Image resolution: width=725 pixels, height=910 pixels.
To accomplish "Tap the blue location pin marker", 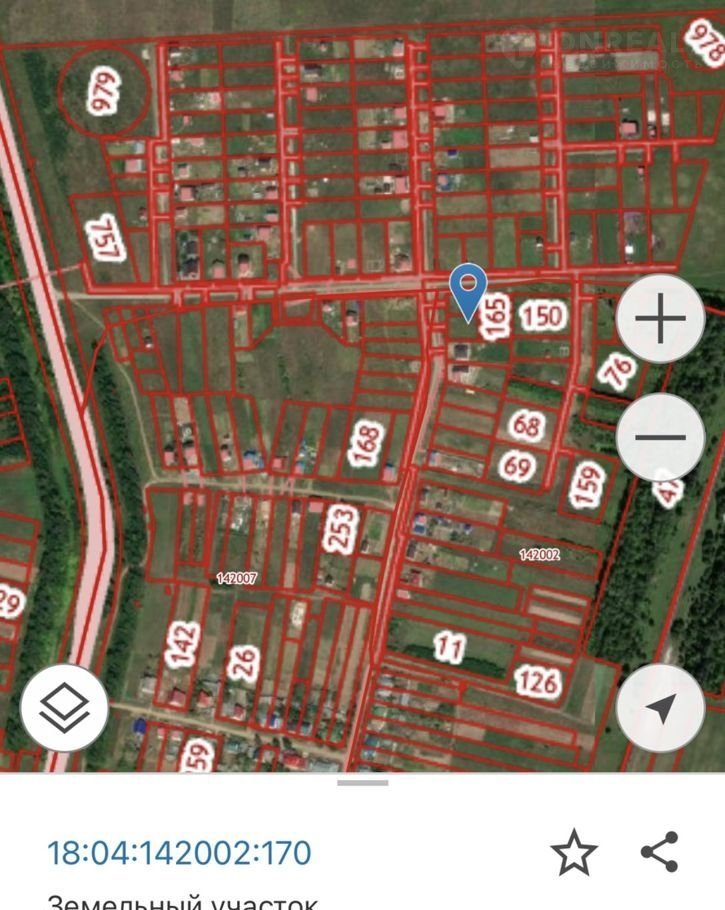I will click(x=467, y=290).
